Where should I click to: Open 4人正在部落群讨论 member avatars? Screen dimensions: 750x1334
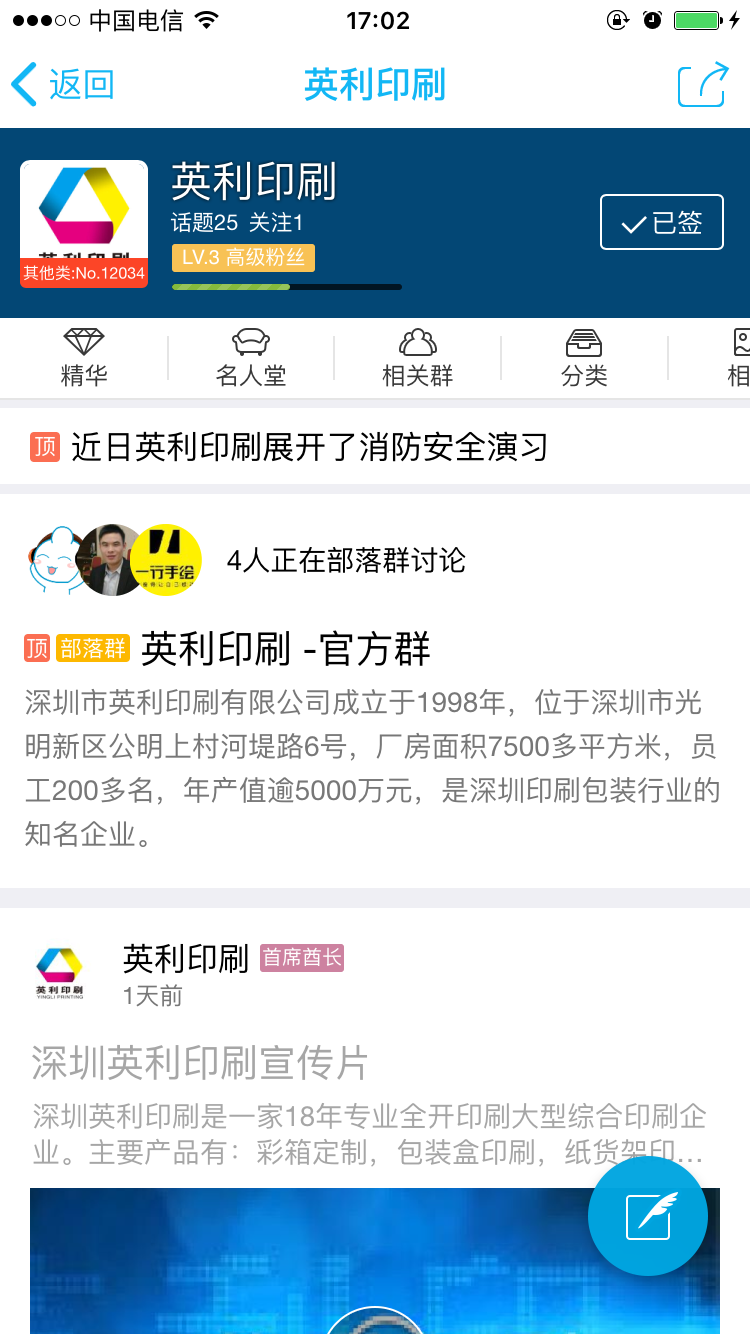115,560
